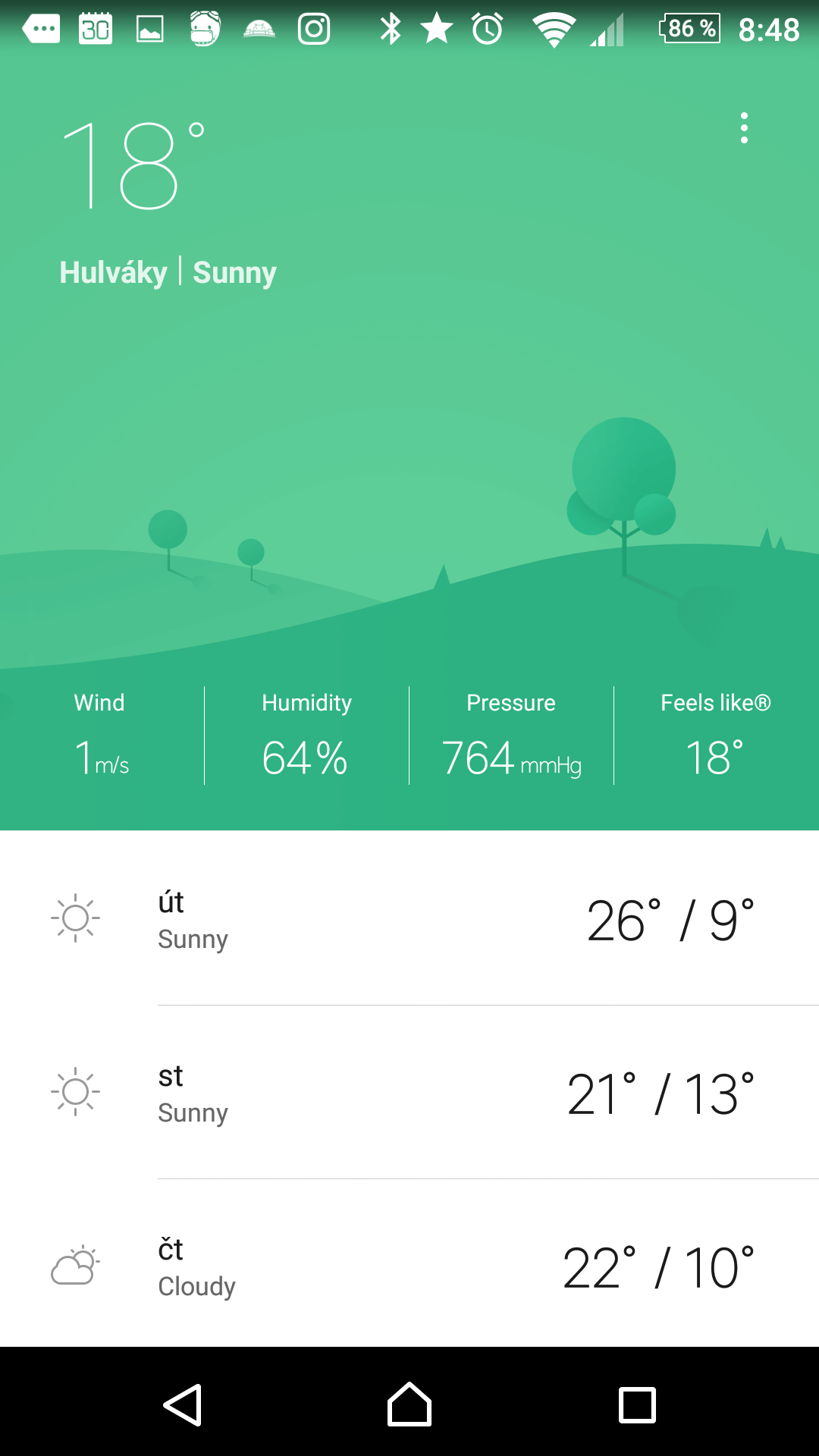819x1456 pixels.
Task: Open the st Sunny forecast row
Action: [409, 1092]
